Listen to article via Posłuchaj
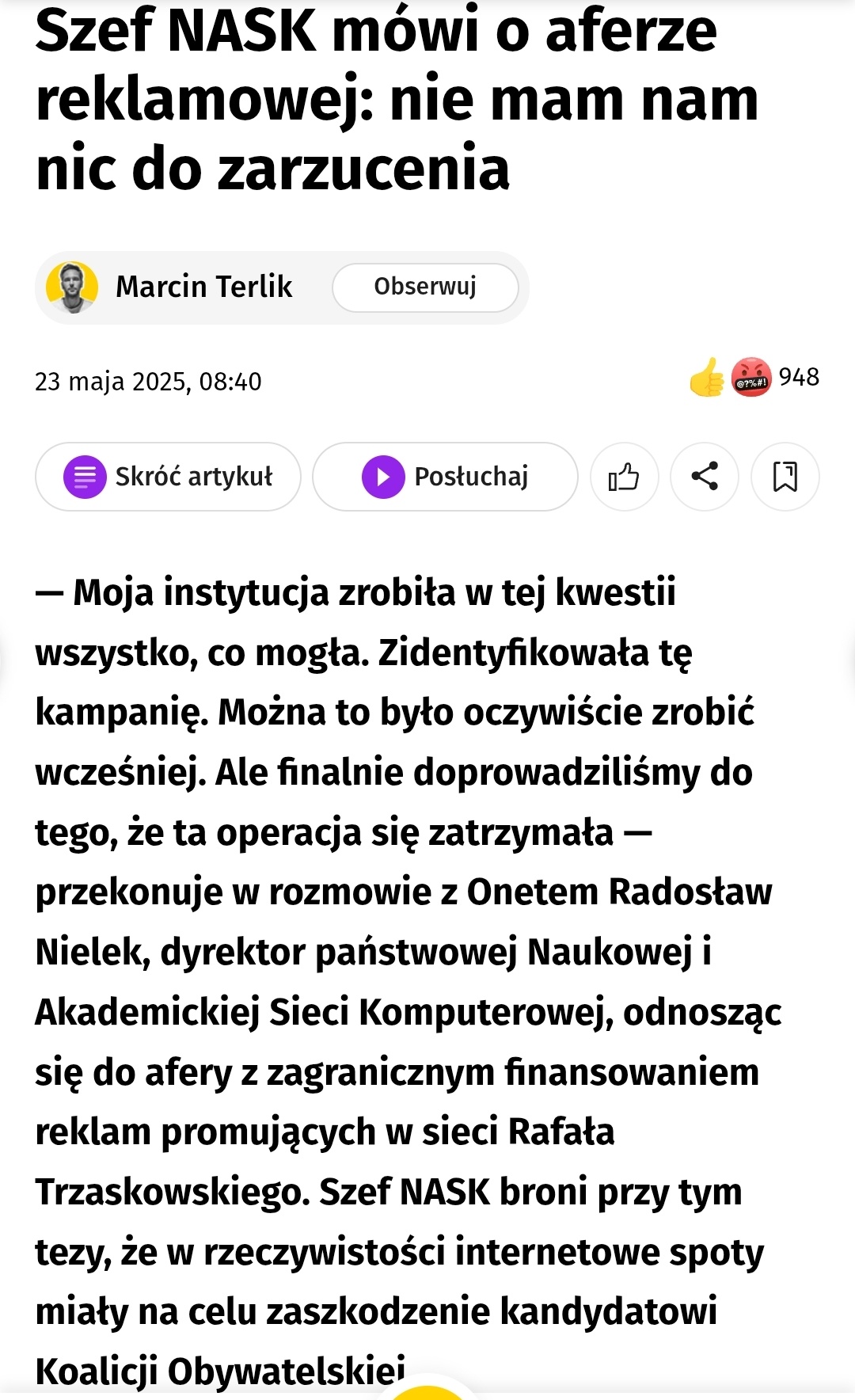The image size is (855, 1400). coord(445,477)
